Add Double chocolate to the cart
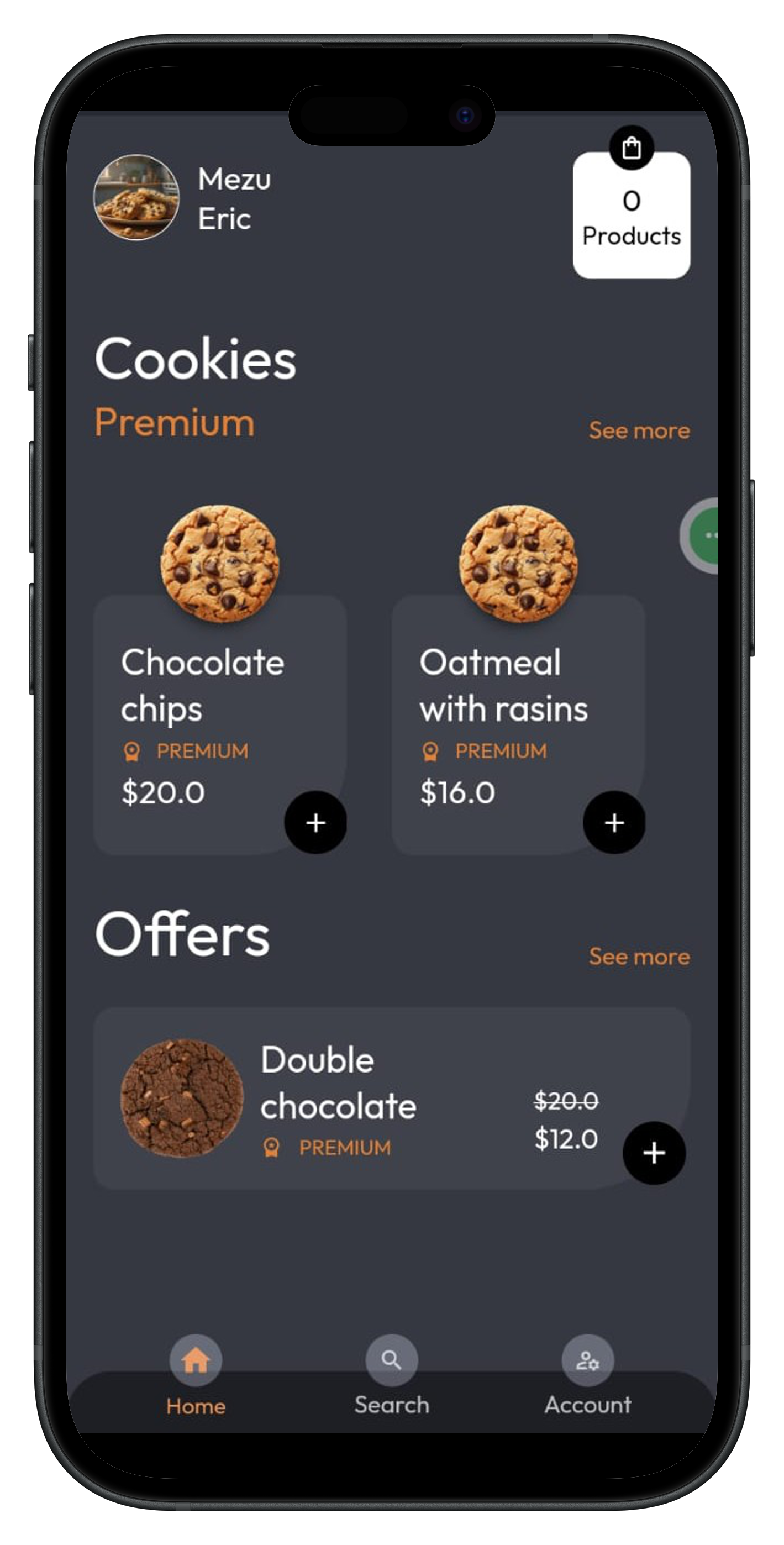The image size is (784, 1545). 654,1153
